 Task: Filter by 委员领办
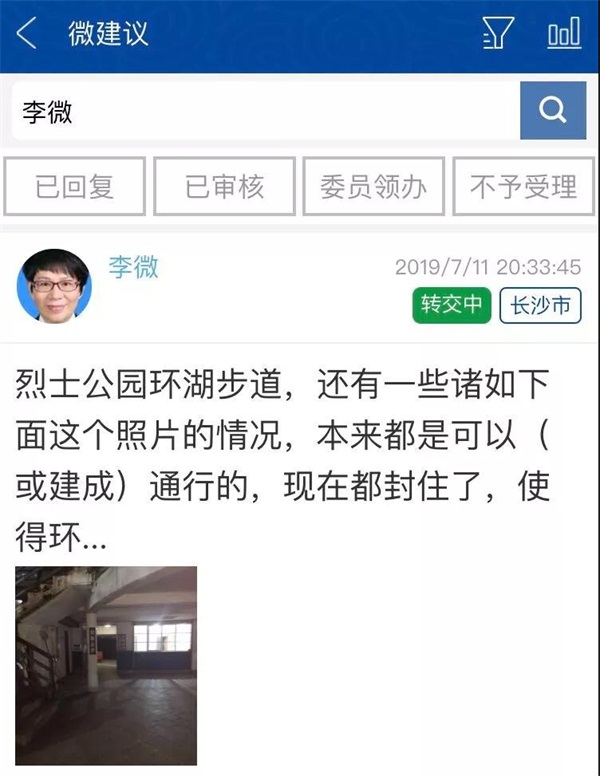(x=374, y=186)
